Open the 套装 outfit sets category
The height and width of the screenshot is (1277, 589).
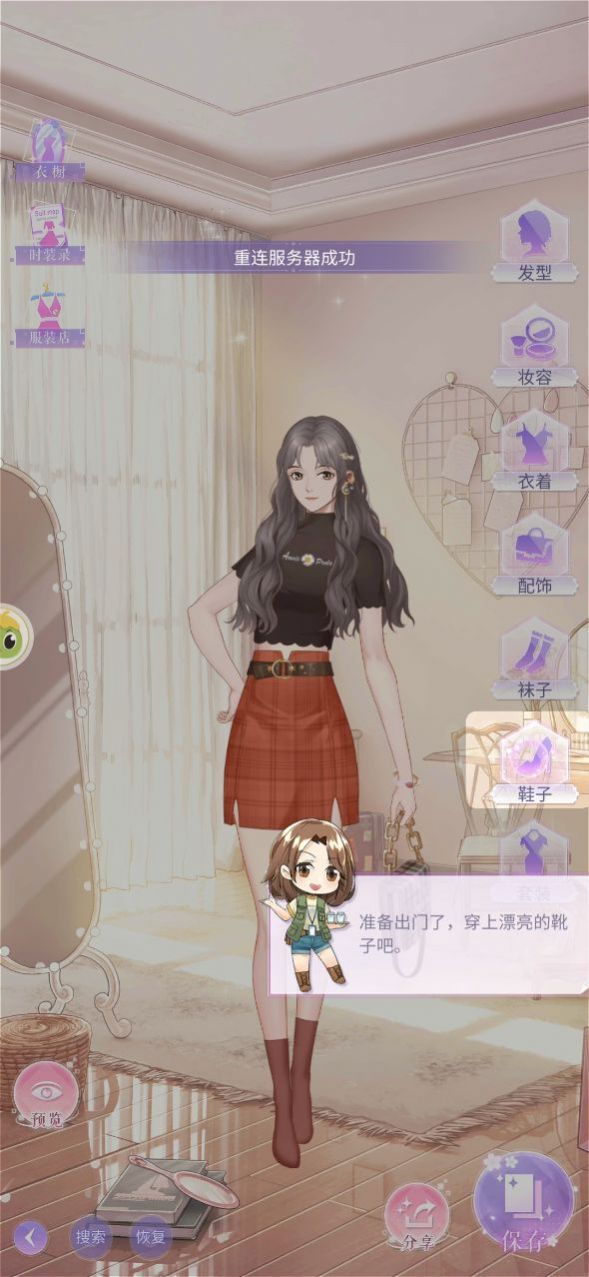click(x=534, y=850)
